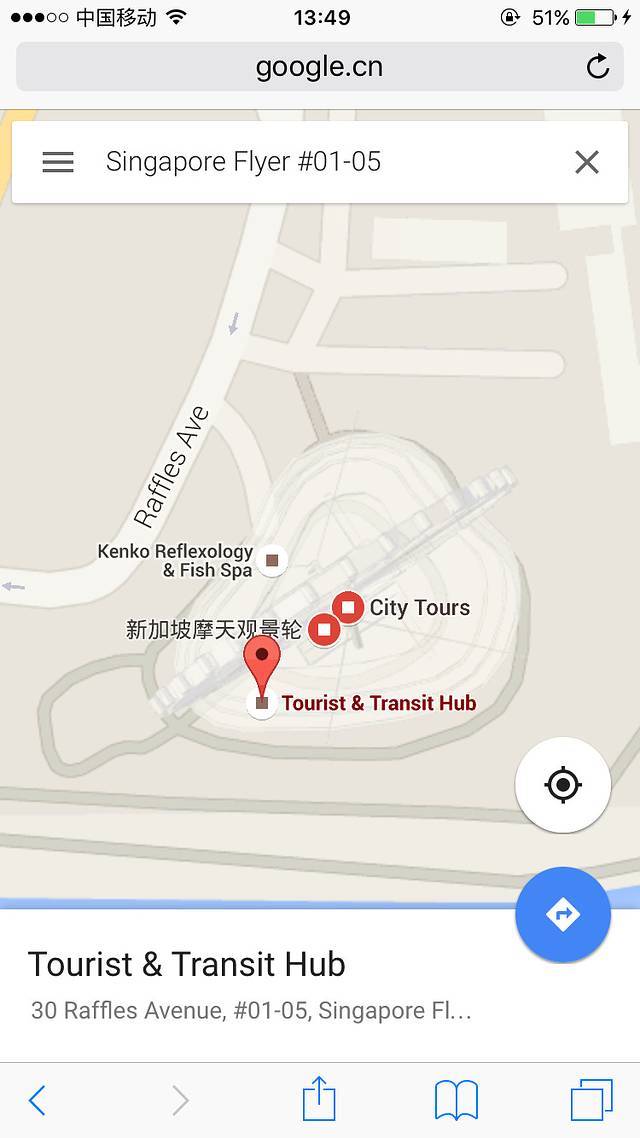
Task: Select the 新加坡摩天观景轮 map marker
Action: coord(323,630)
